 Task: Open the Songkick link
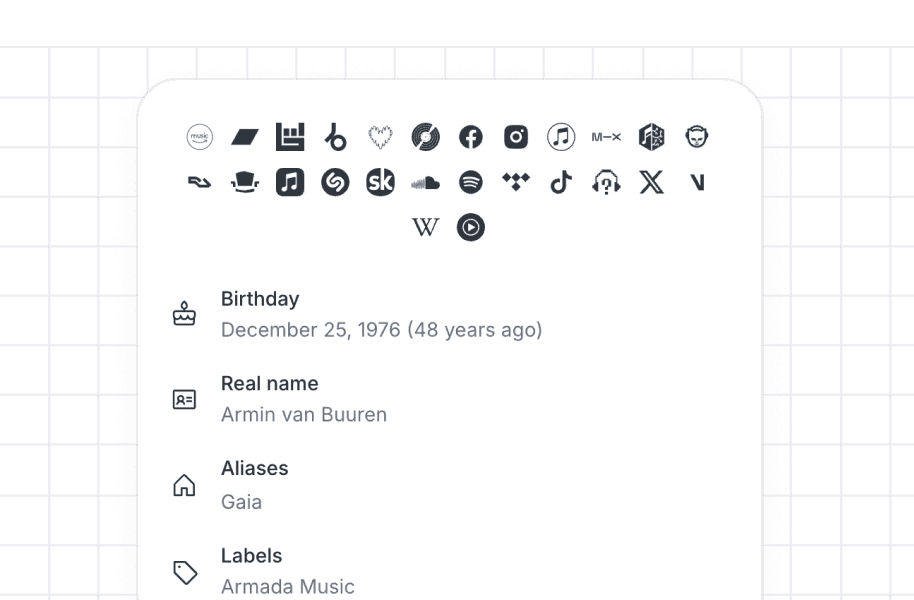380,182
